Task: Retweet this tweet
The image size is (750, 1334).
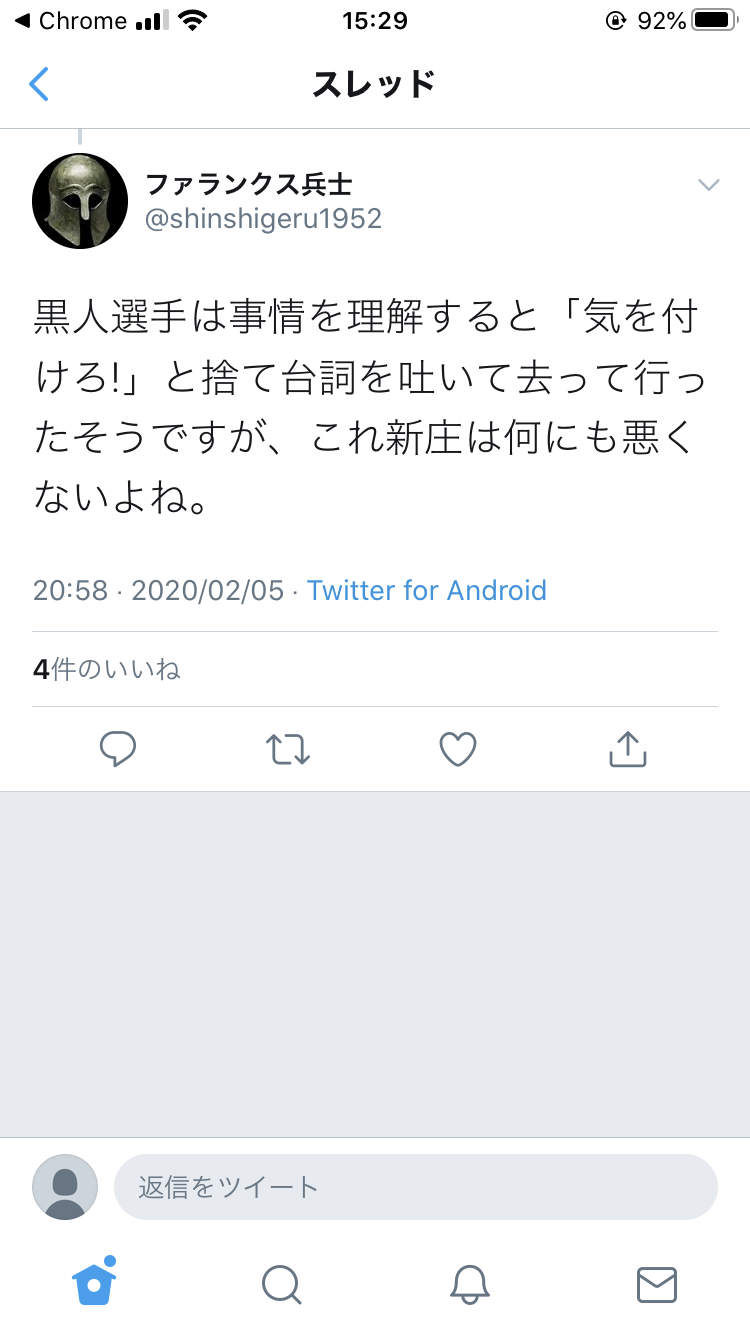Action: [288, 749]
